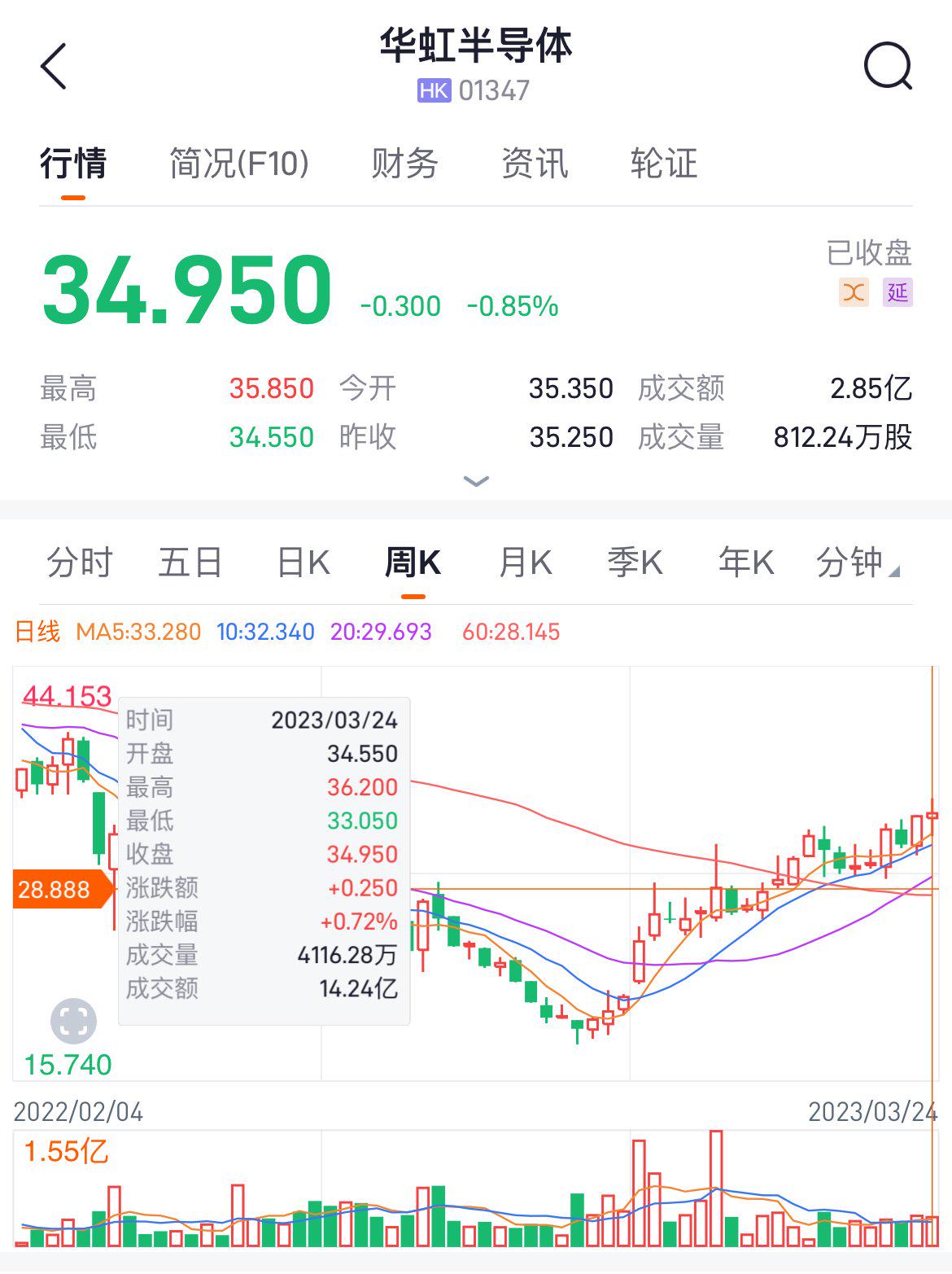Open the 财务 tab
Viewport: 952px width, 1274px height.
click(404, 164)
